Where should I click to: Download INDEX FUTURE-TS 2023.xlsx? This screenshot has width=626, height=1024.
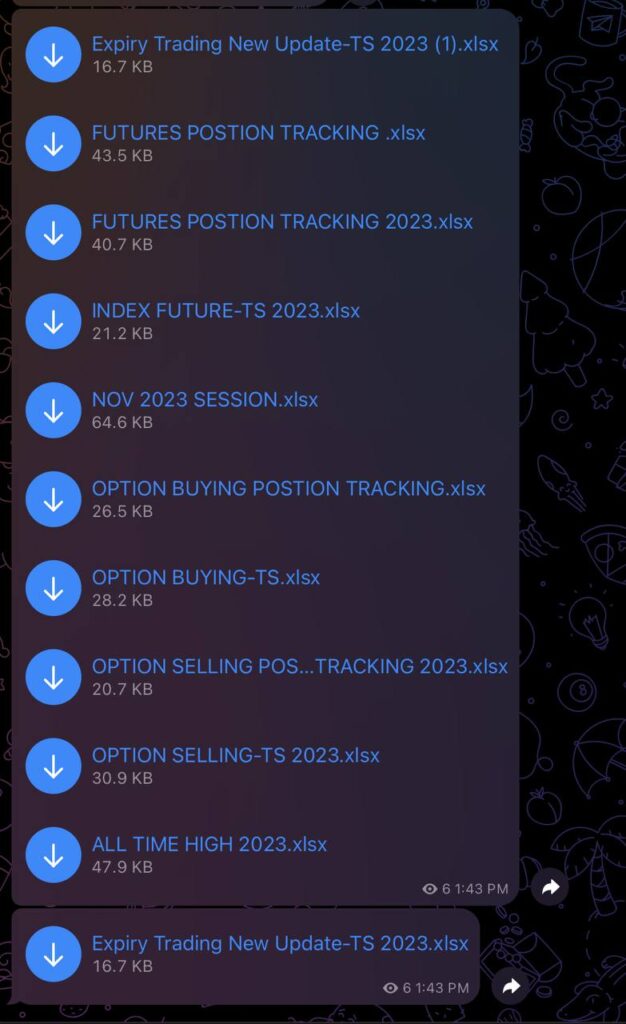pos(53,321)
